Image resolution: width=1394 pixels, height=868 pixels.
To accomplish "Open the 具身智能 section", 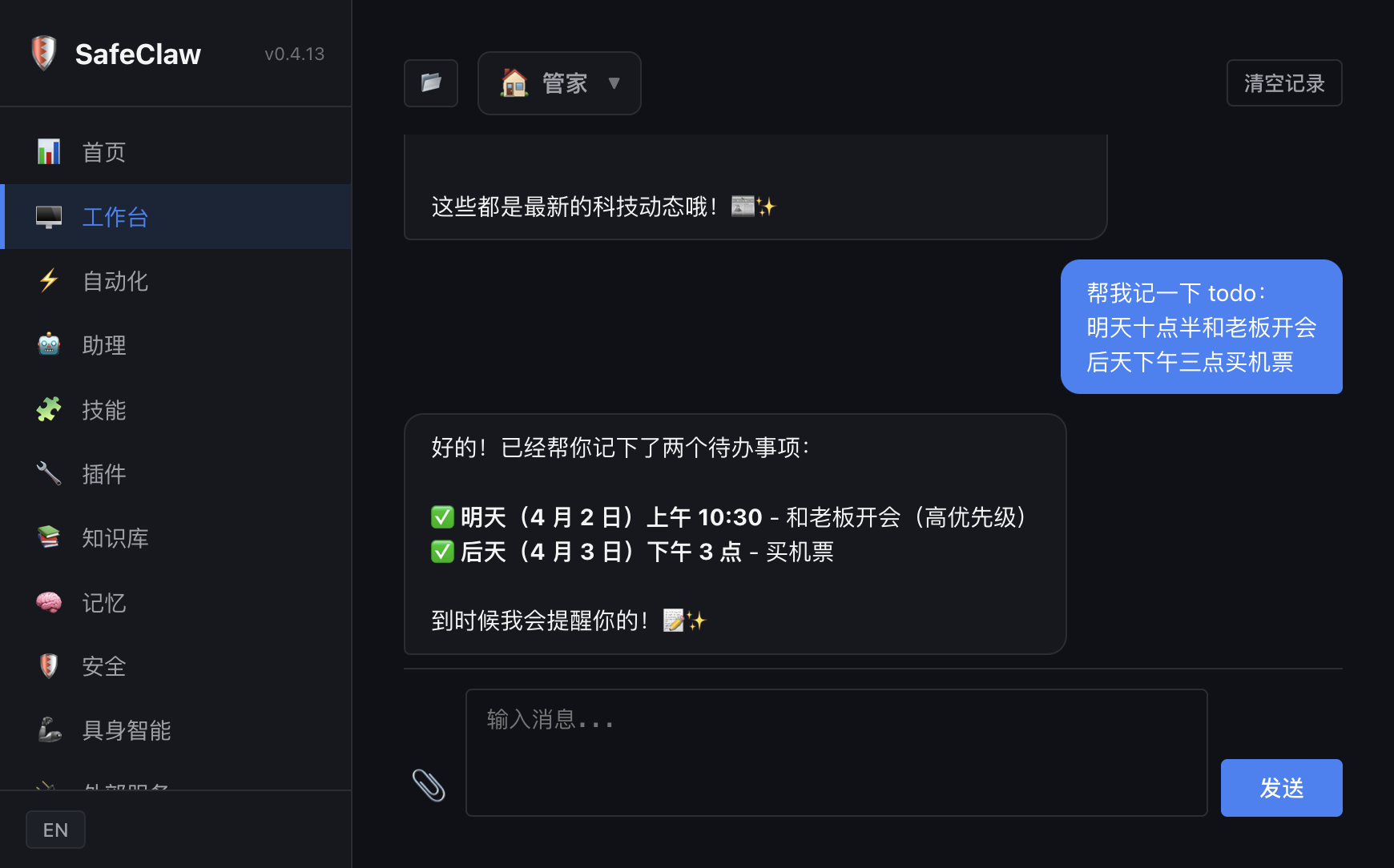I will coord(127,730).
